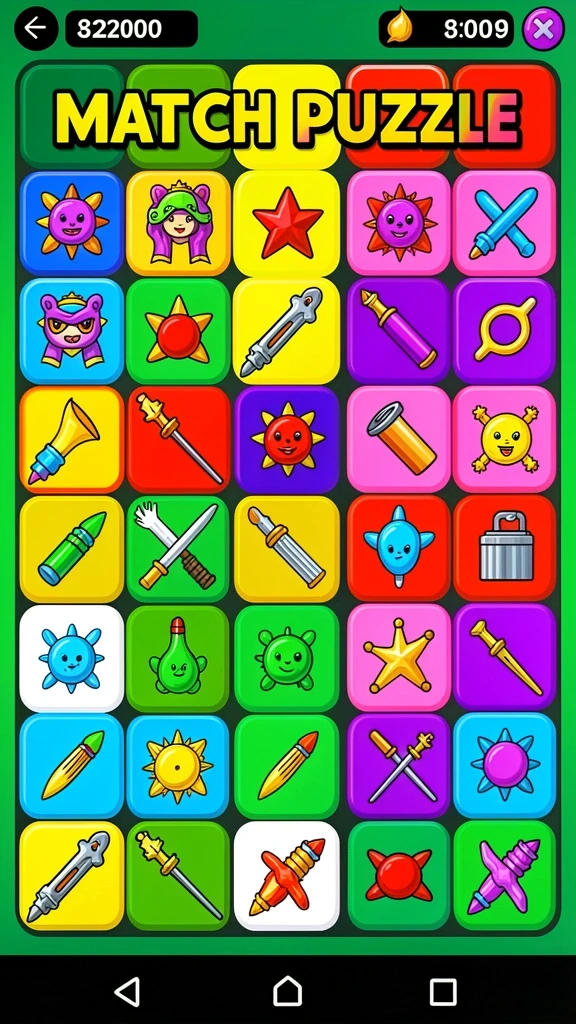Open recent apps from navigation bar

point(443,991)
